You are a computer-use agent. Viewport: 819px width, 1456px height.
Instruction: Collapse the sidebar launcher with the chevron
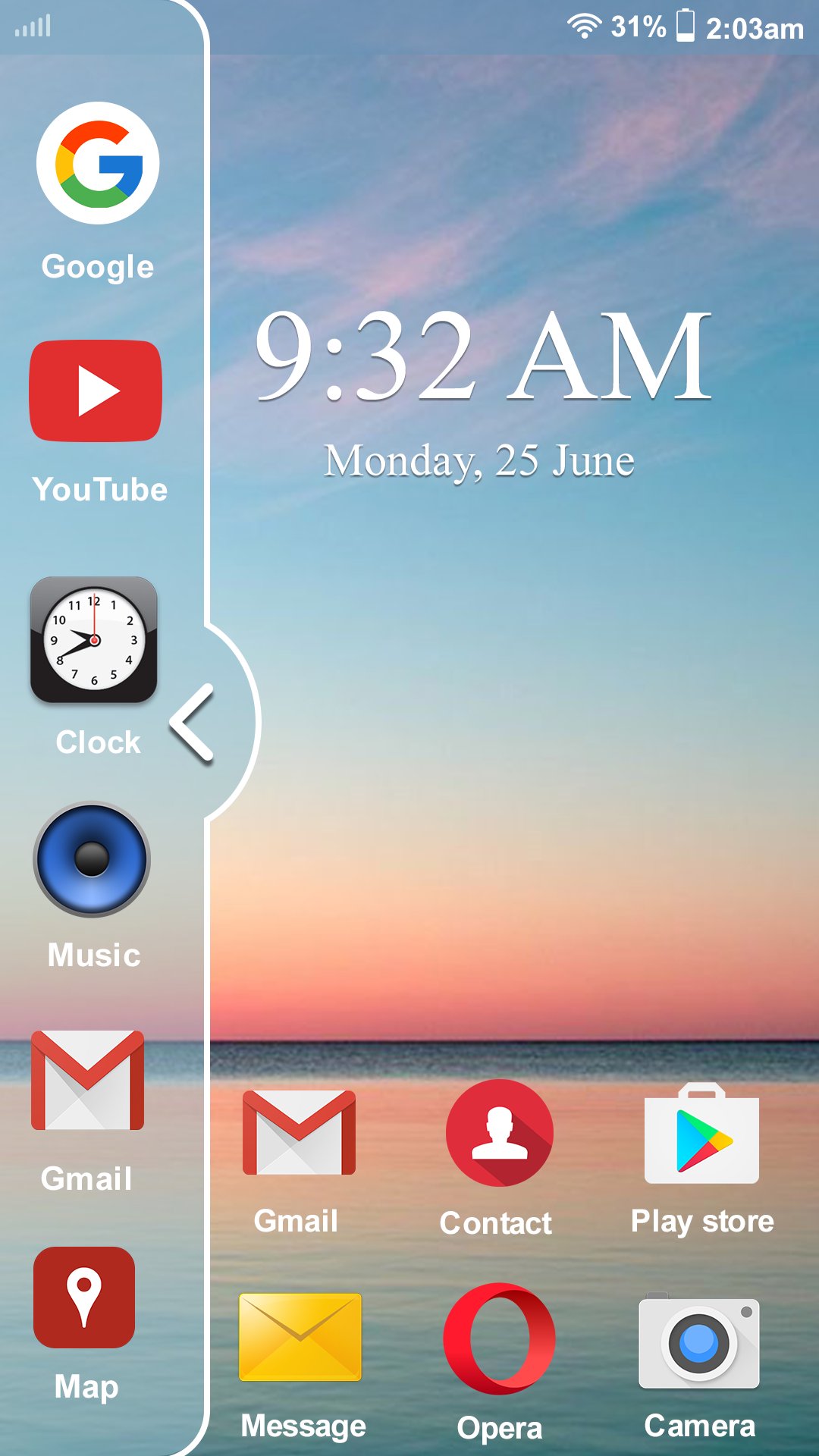tap(192, 722)
